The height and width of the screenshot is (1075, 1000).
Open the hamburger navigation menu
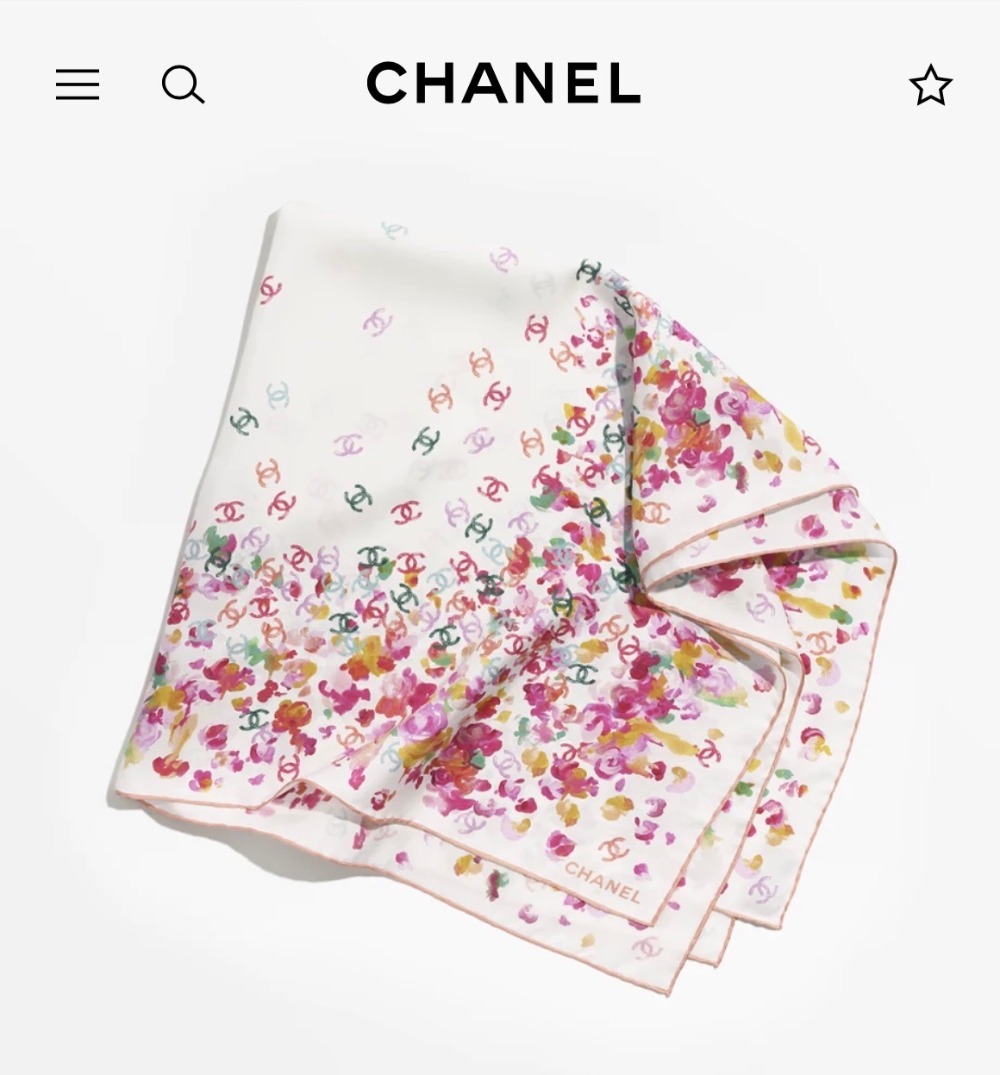[77, 85]
